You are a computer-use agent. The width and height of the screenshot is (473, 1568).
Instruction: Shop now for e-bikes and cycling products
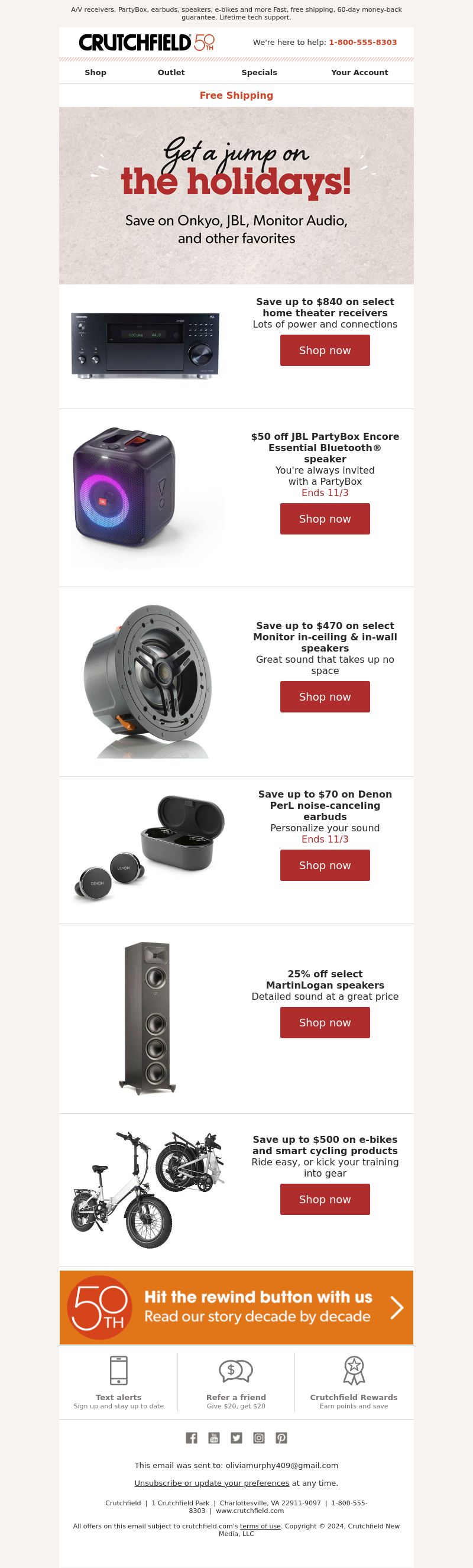(325, 1199)
